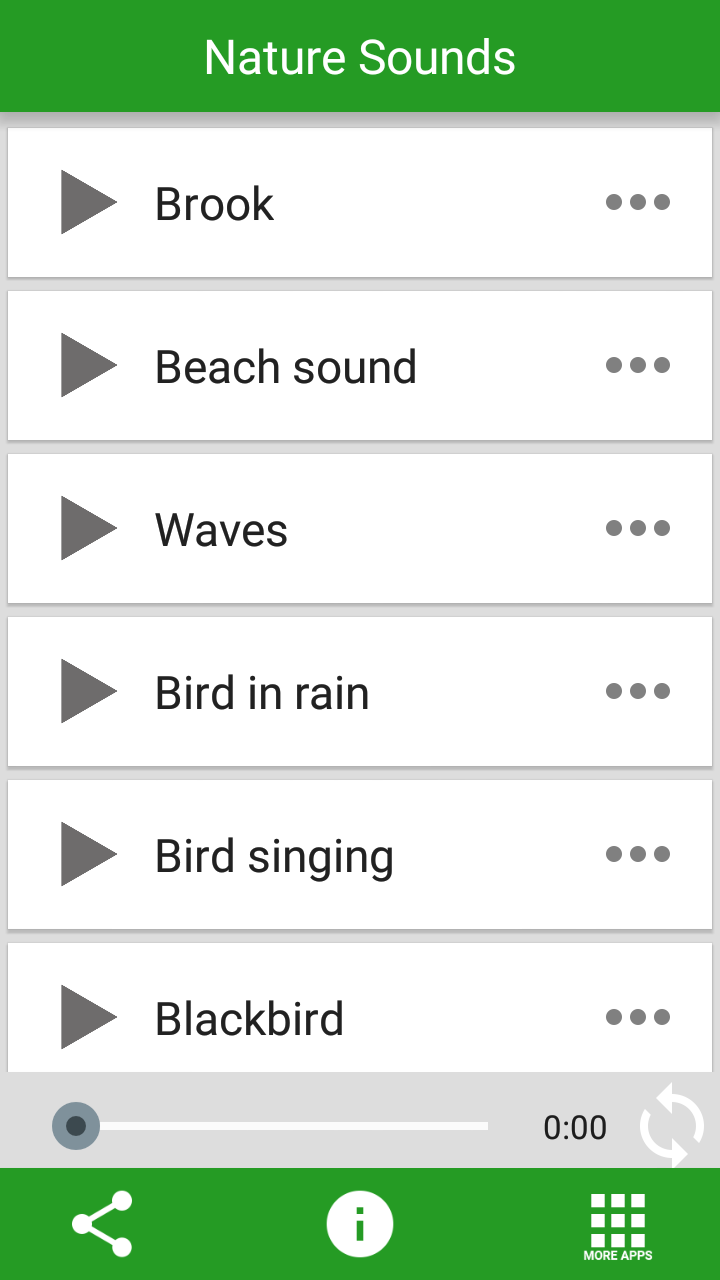The width and height of the screenshot is (720, 1280).
Task: Open the app info button
Action: pos(360,1224)
